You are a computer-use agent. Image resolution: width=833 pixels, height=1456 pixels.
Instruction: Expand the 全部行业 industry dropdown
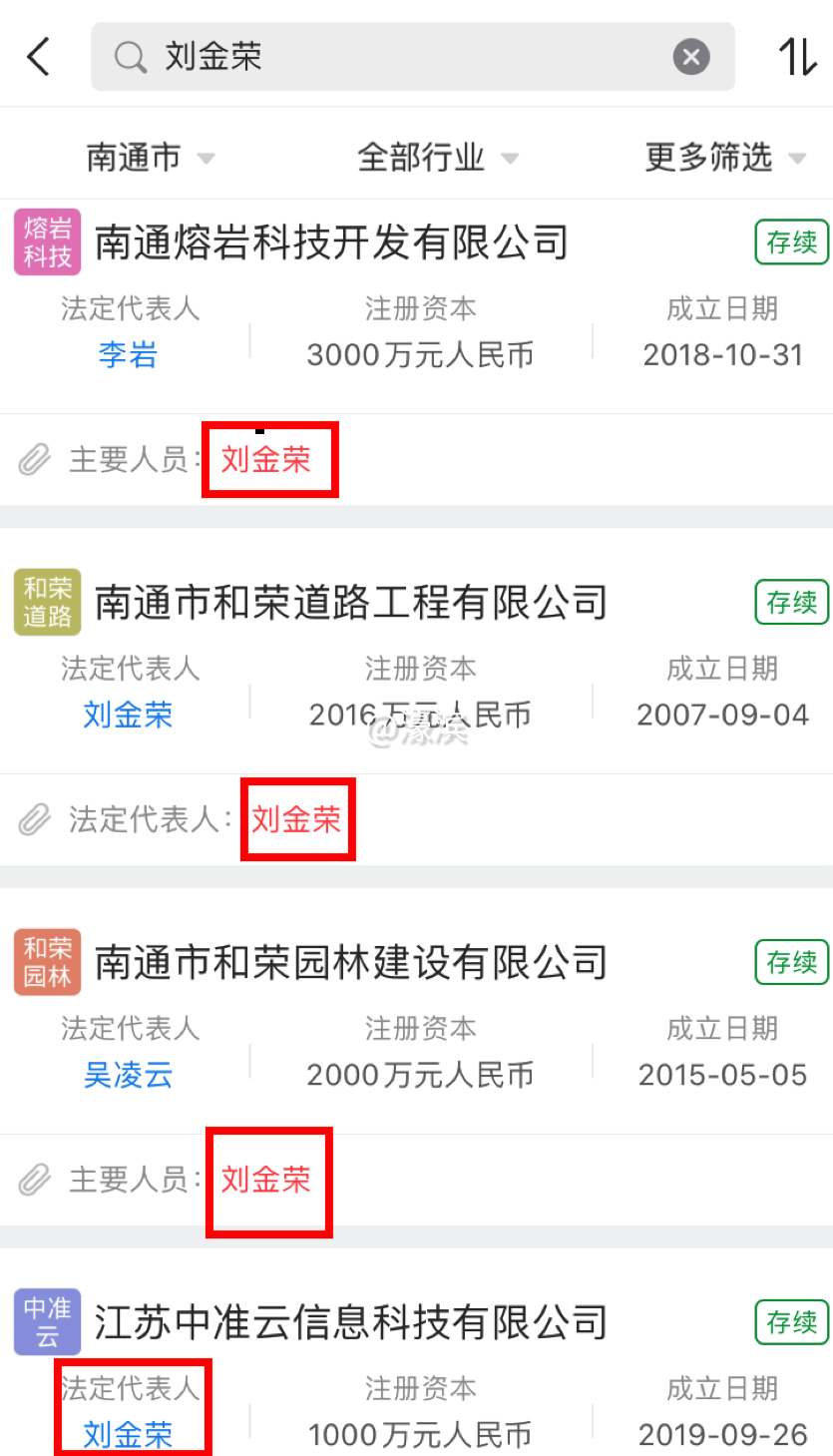pyautogui.click(x=437, y=158)
